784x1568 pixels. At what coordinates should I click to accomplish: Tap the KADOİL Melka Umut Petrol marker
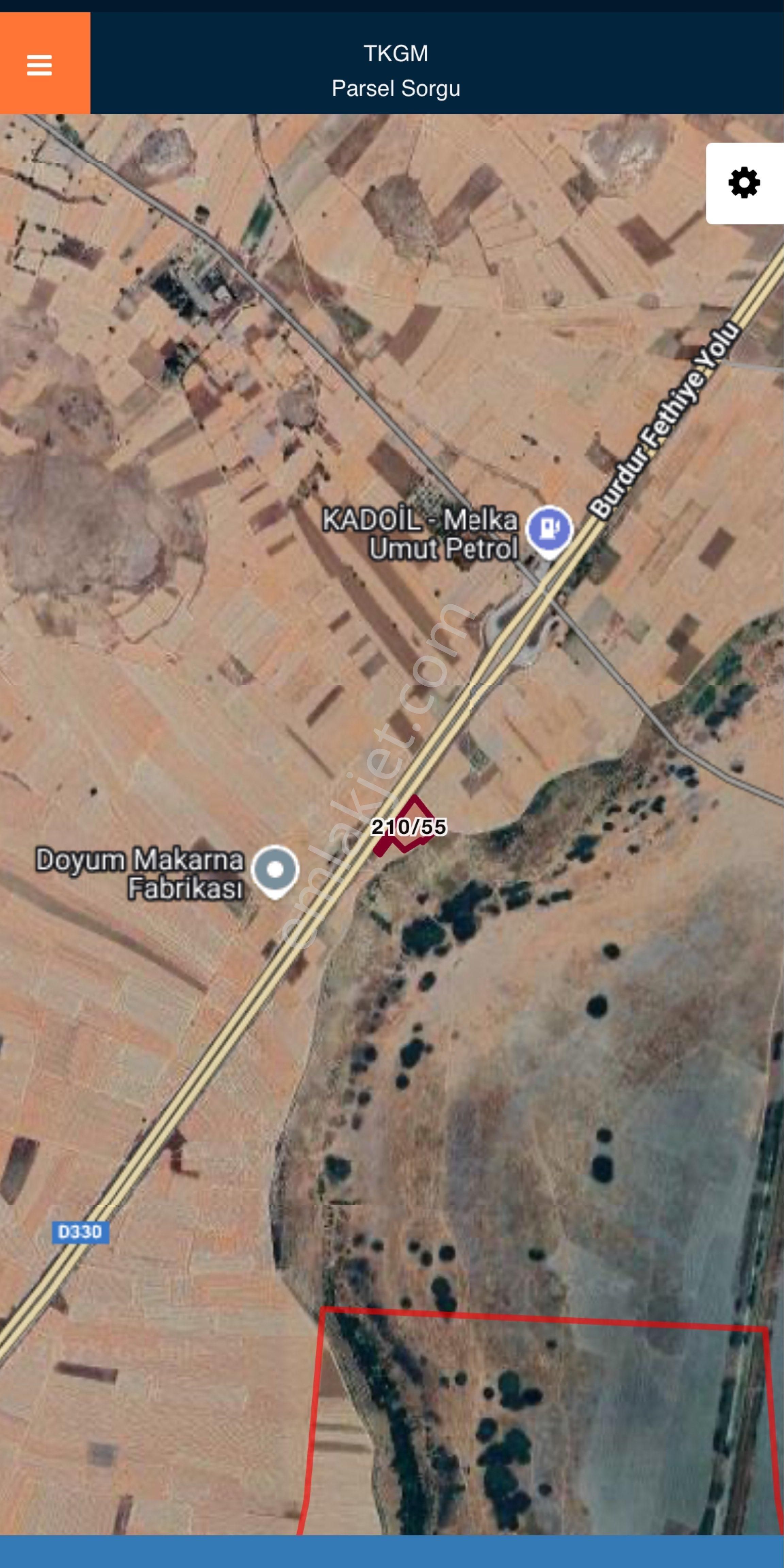550,529
